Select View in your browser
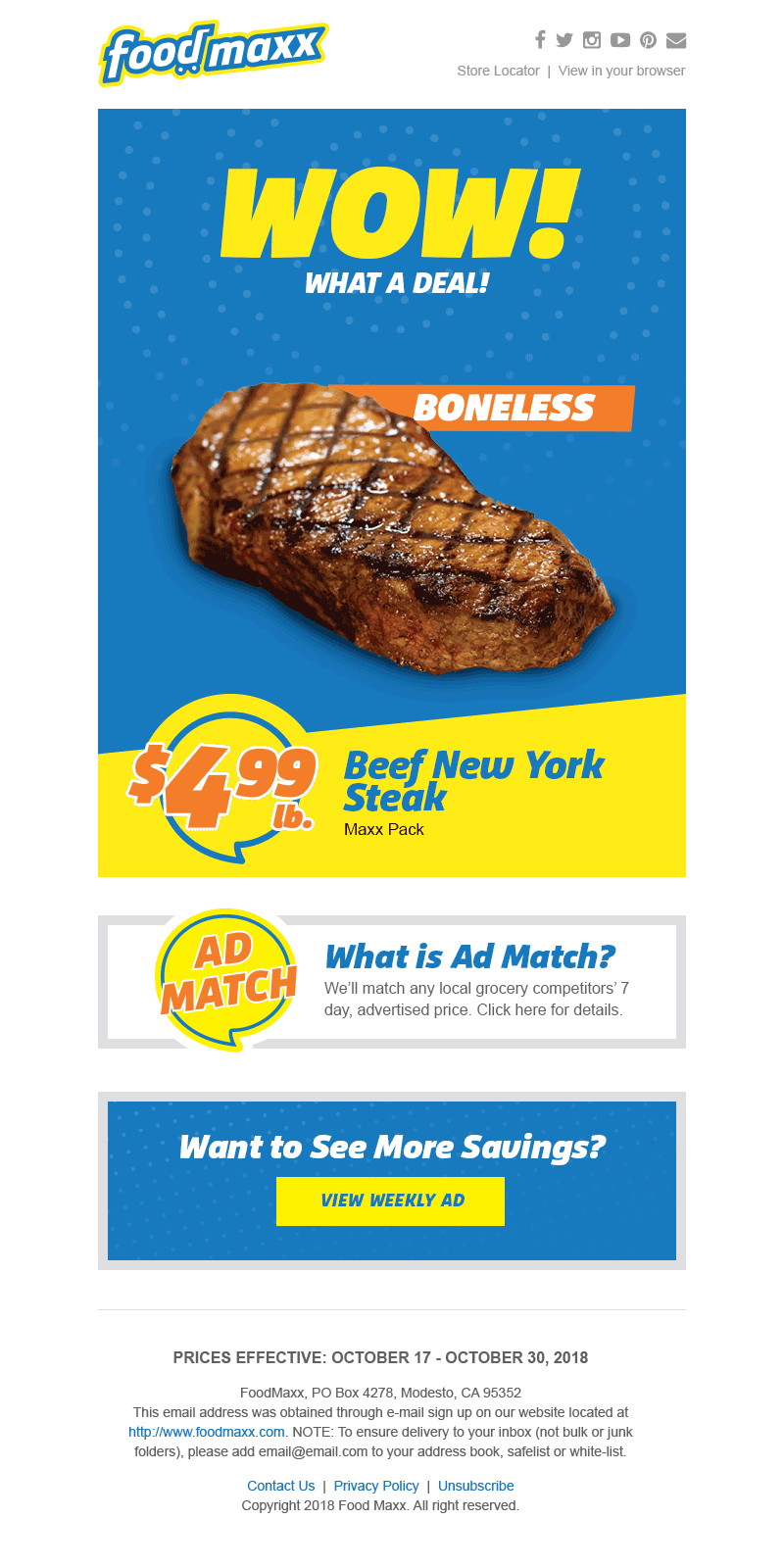784x1568 pixels. [621, 71]
